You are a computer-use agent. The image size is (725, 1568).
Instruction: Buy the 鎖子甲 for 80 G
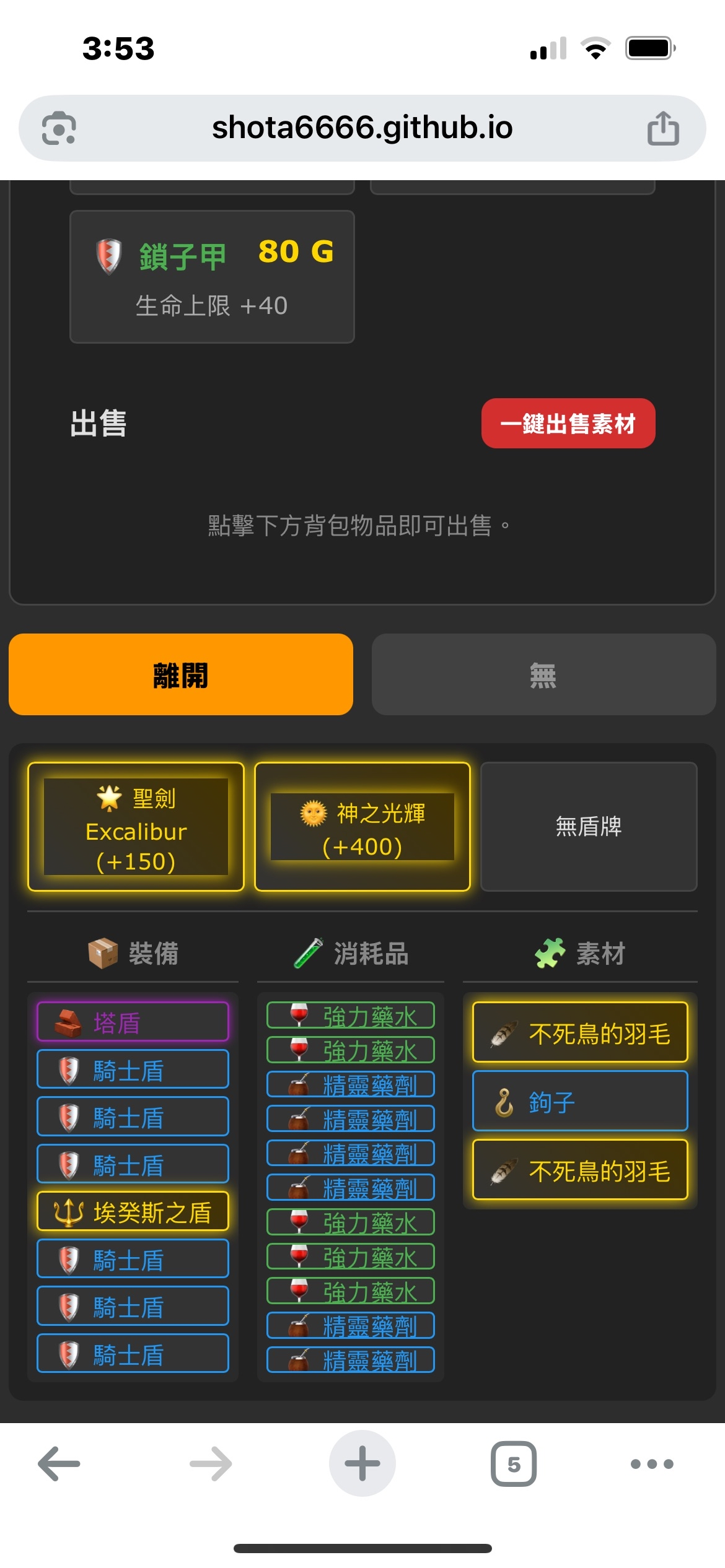(212, 277)
